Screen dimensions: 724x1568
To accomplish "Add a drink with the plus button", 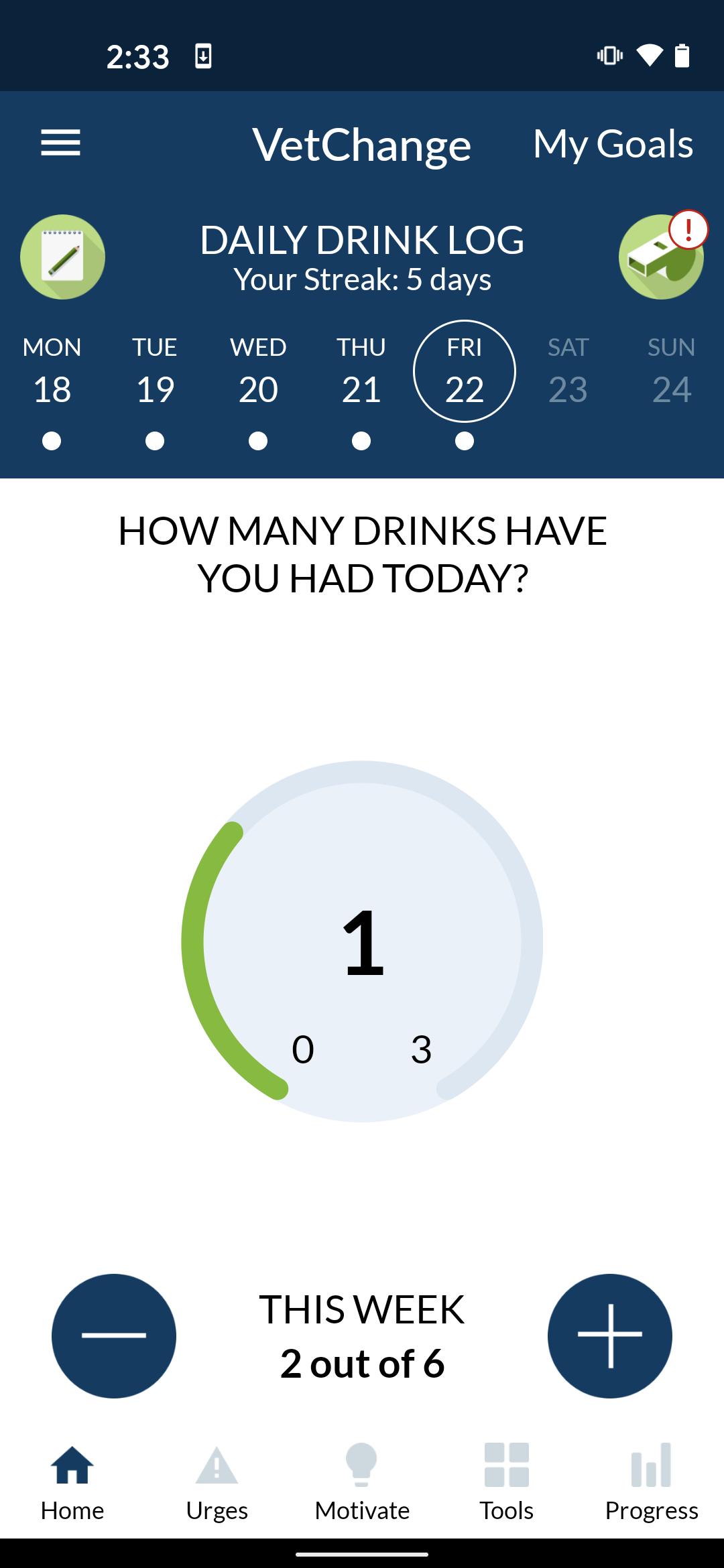I will (610, 1335).
